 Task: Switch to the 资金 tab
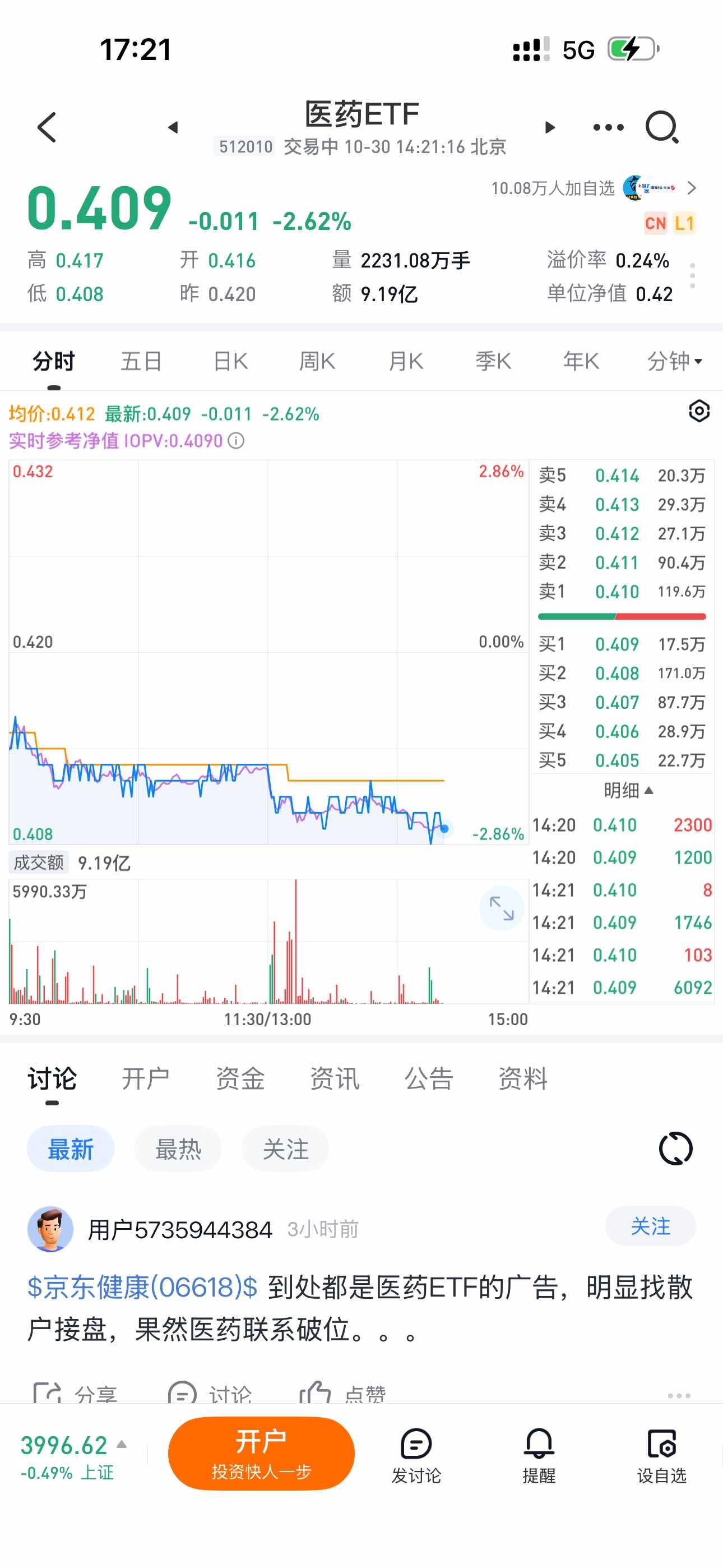tap(240, 1078)
